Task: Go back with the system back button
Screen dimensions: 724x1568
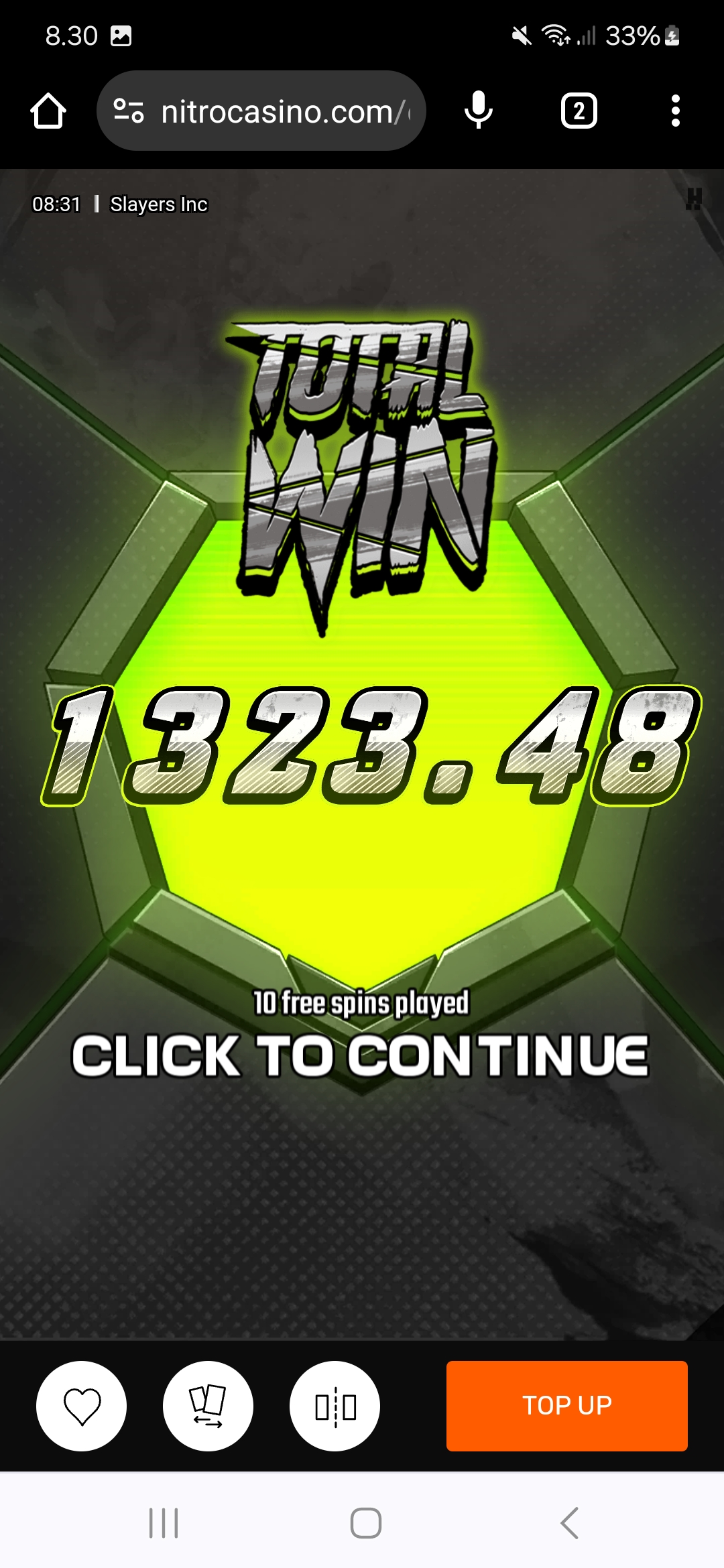Action: [569, 1523]
